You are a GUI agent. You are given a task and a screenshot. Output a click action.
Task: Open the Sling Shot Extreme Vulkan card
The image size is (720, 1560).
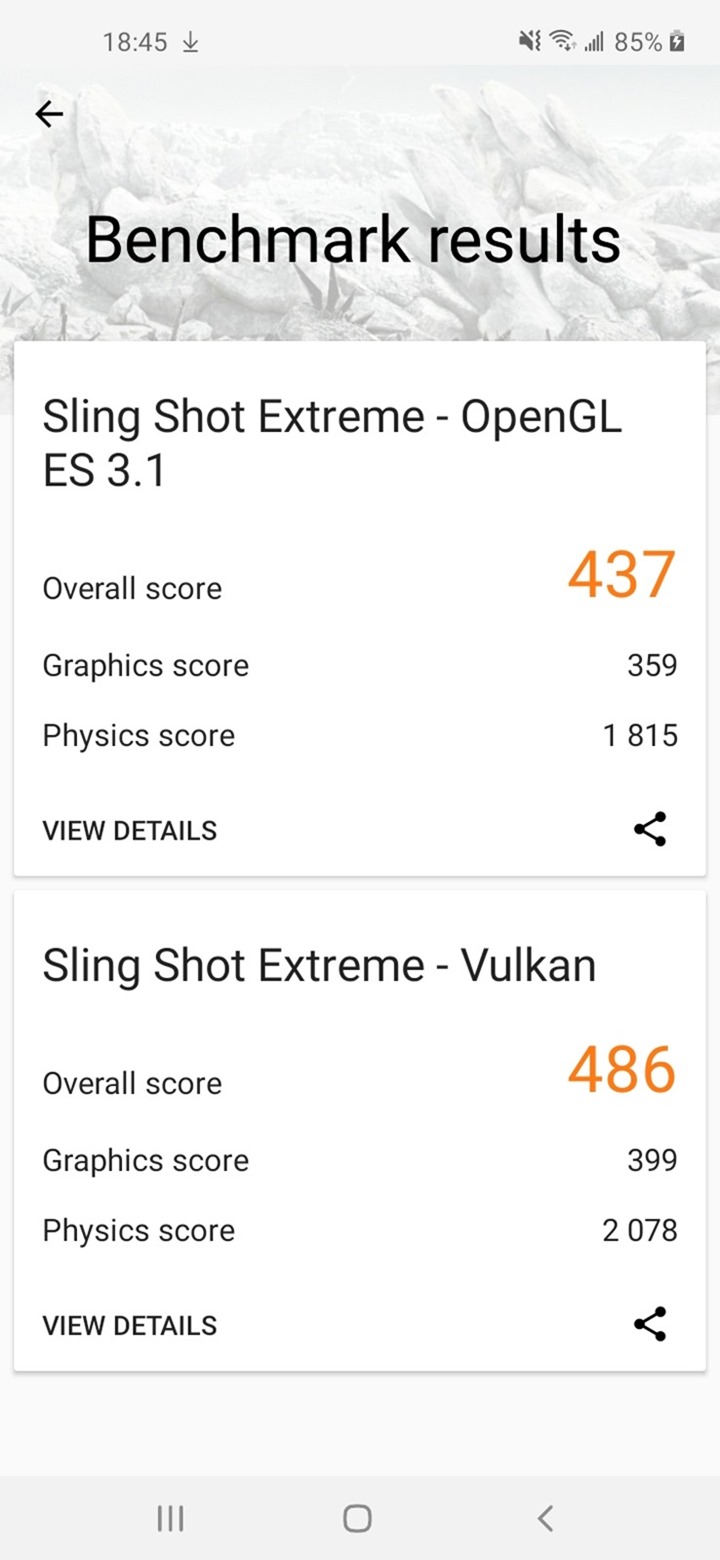(319, 966)
